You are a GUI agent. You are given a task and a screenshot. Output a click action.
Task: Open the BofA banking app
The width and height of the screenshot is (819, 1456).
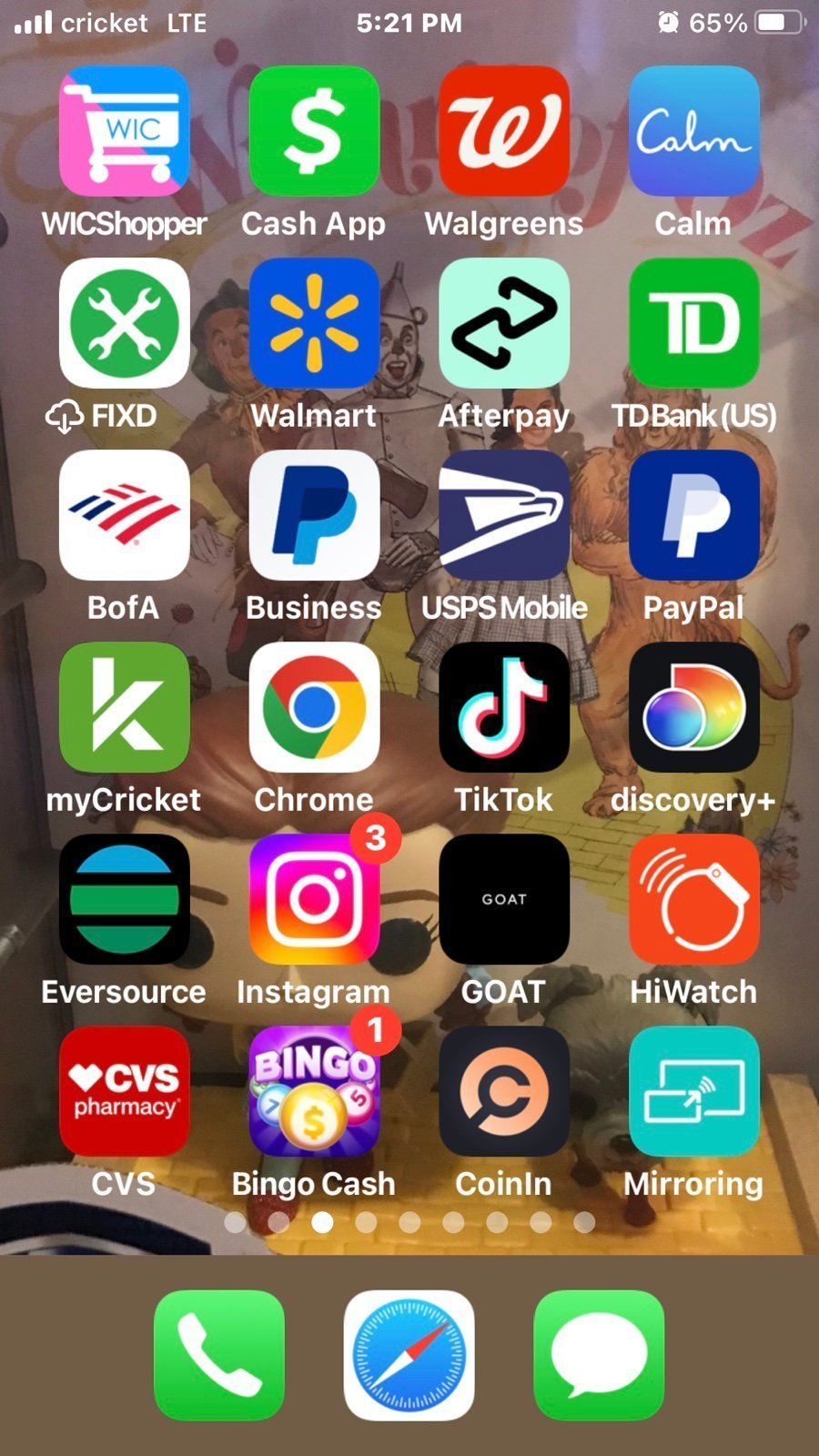point(125,515)
